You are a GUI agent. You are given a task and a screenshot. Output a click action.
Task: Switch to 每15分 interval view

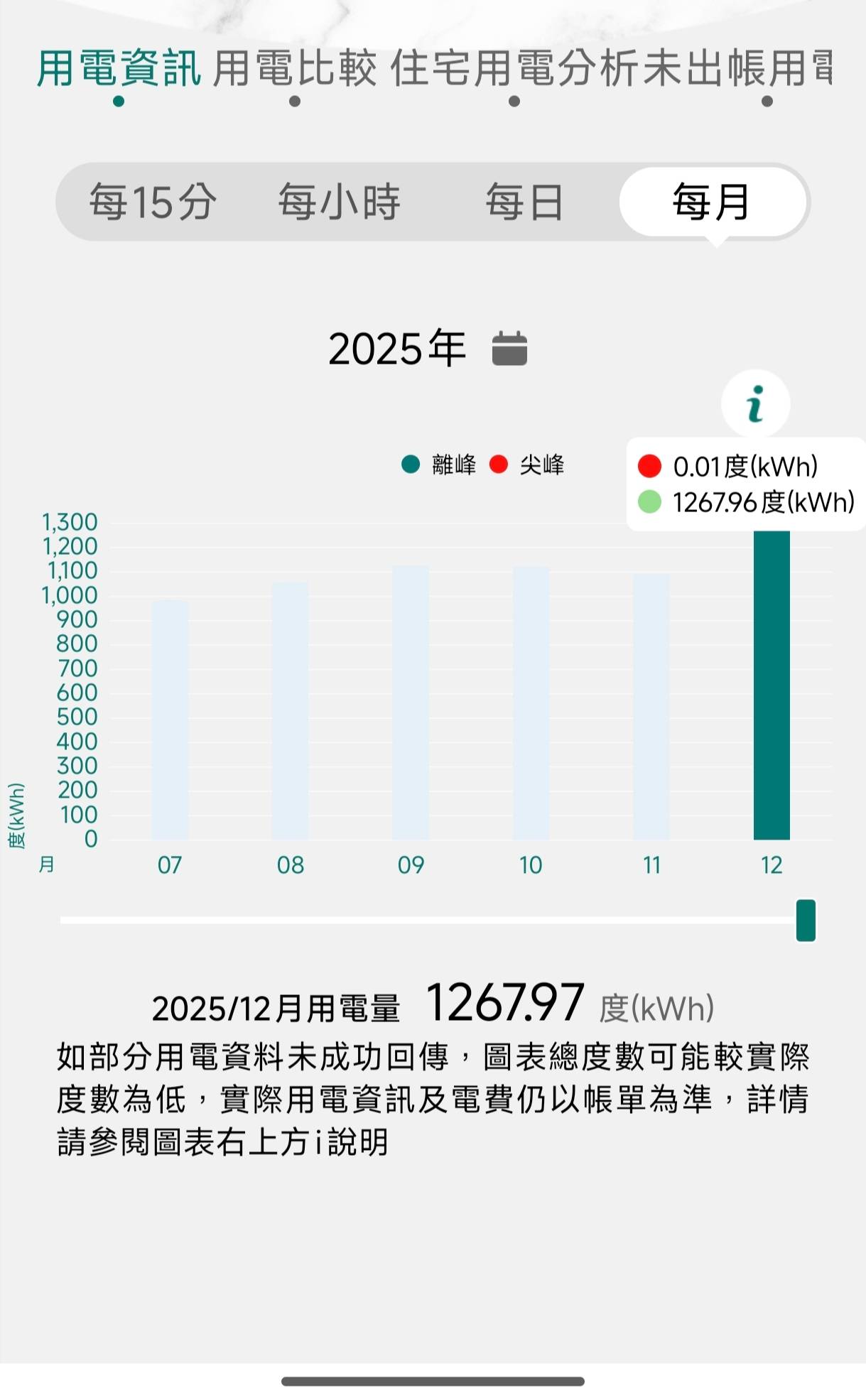pos(153,202)
